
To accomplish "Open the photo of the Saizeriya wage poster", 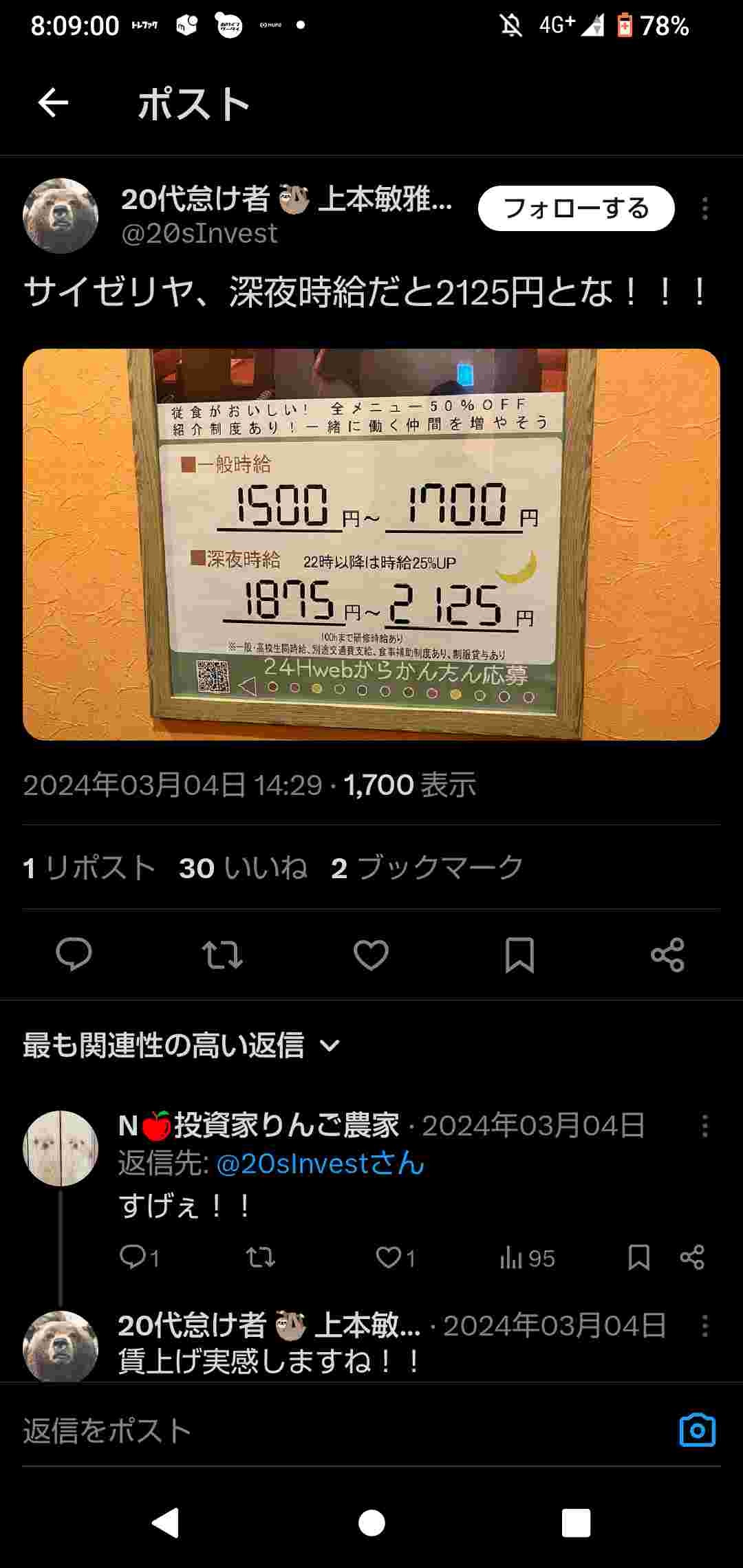I will click(371, 544).
